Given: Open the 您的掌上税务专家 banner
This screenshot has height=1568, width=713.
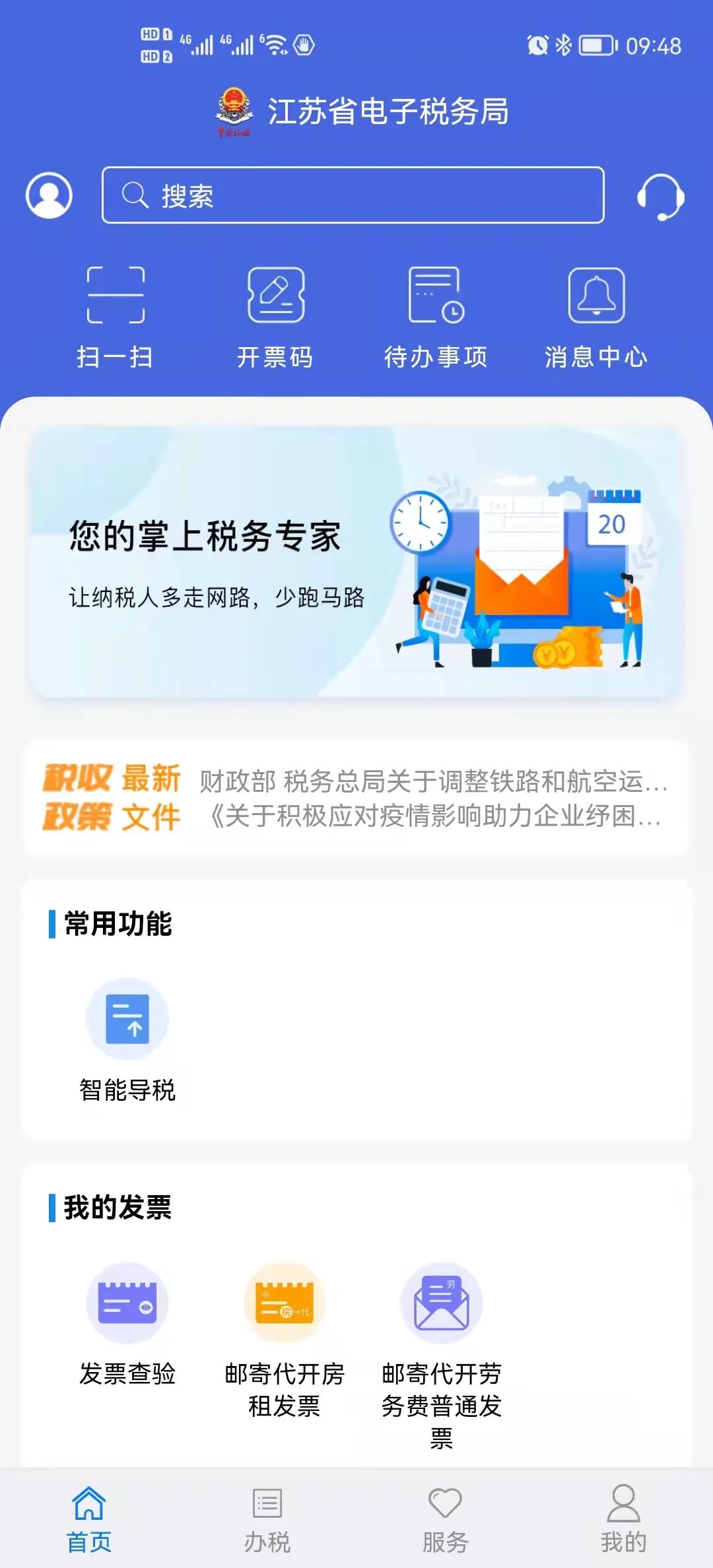Looking at the screenshot, I should tap(355, 562).
